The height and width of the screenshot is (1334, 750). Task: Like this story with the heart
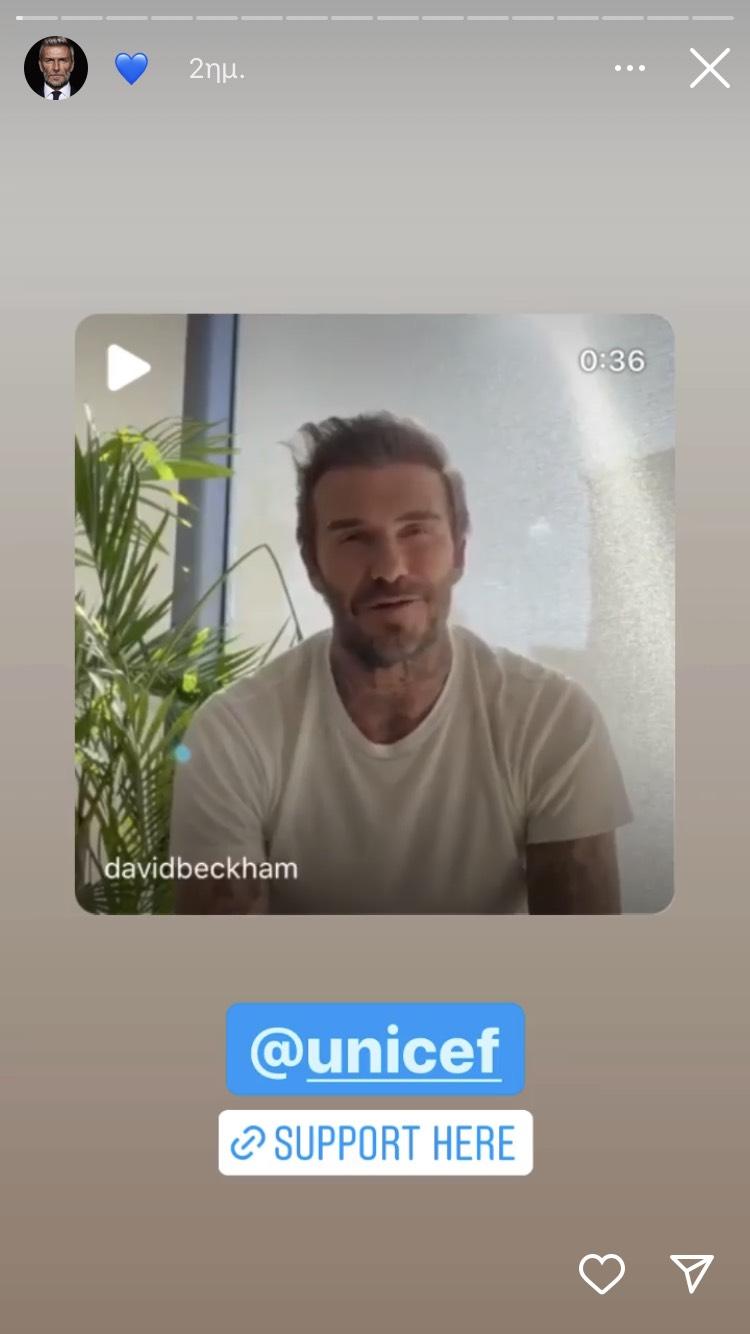tap(602, 1273)
